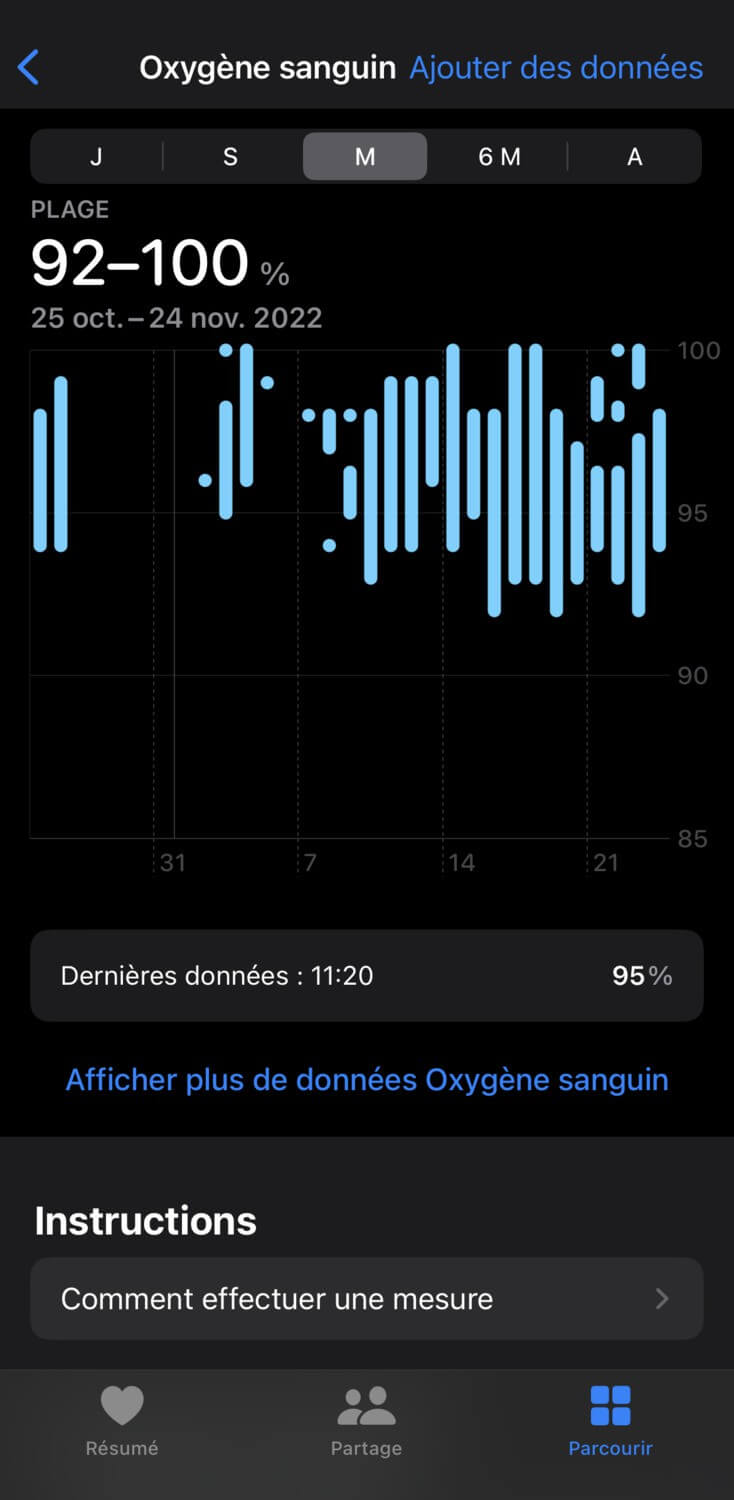
Task: Select the S week range
Action: pos(230,157)
